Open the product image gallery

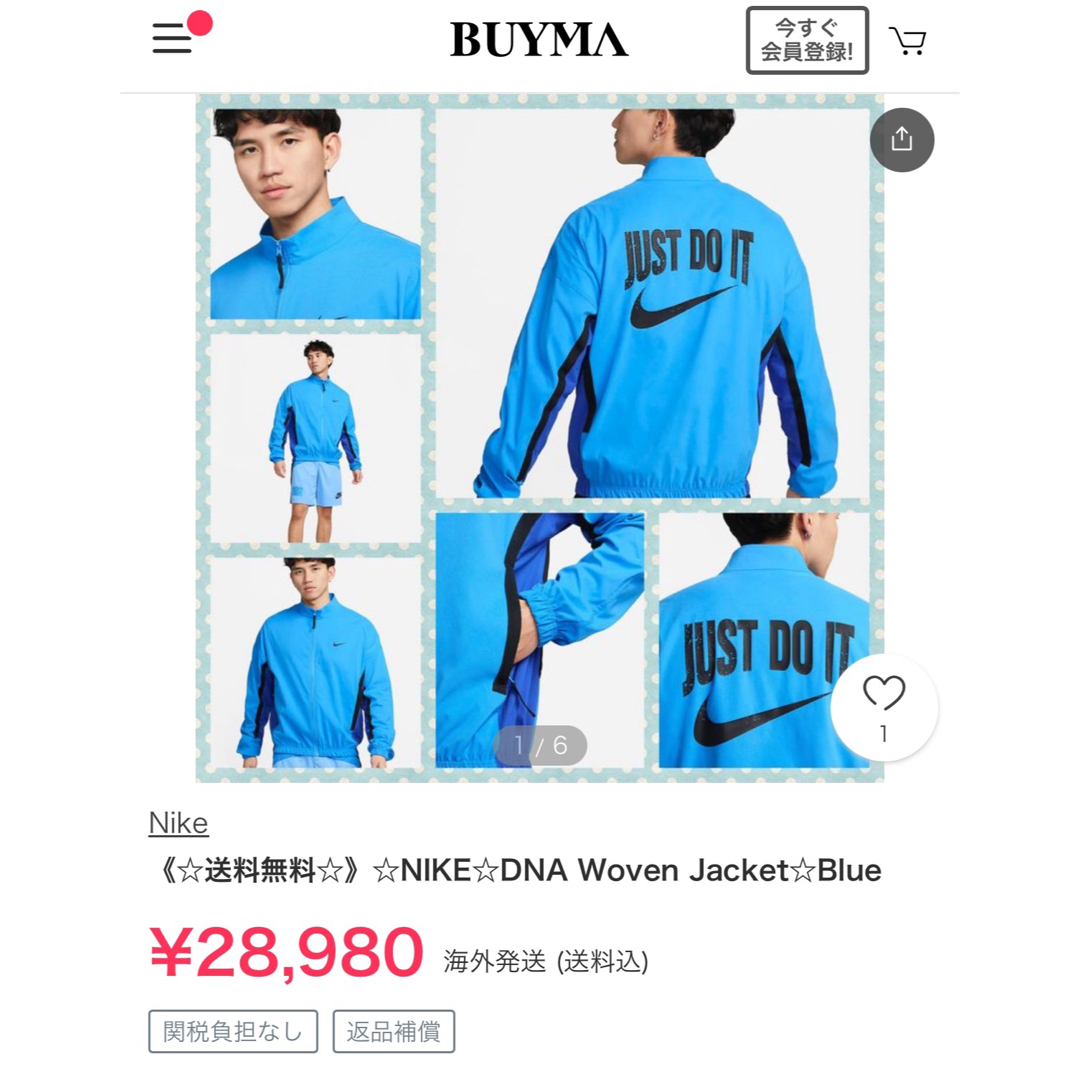[x=540, y=440]
